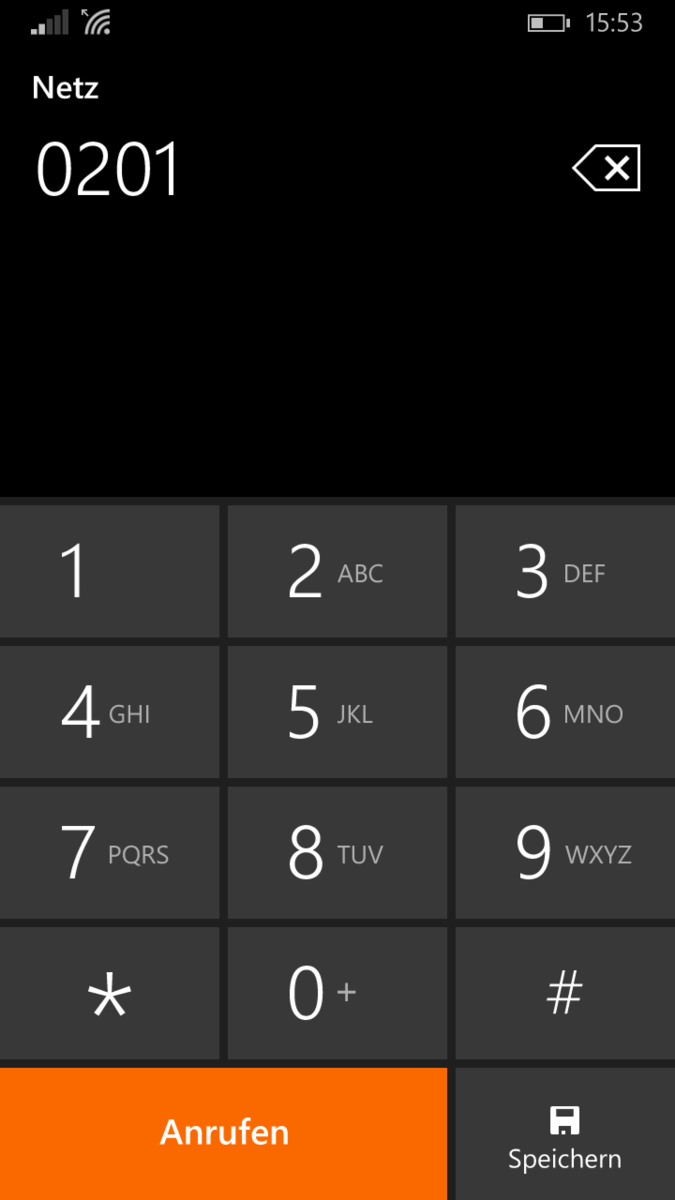Call the number with Anrufen
675x1200 pixels.
click(224, 1133)
